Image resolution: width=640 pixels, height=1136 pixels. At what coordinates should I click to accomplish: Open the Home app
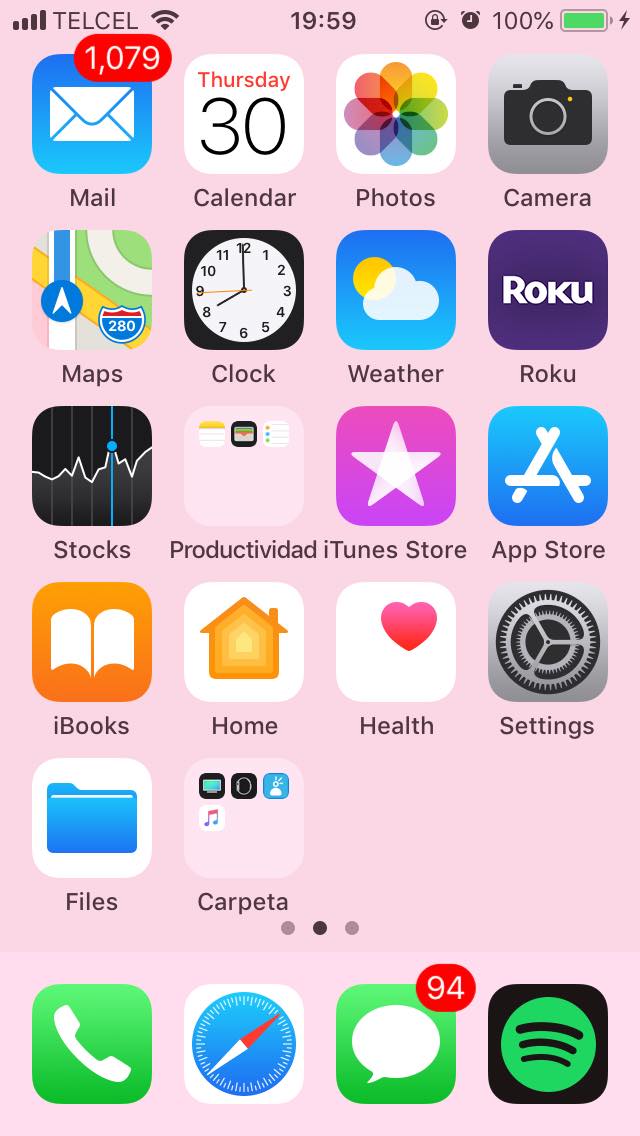(x=244, y=642)
